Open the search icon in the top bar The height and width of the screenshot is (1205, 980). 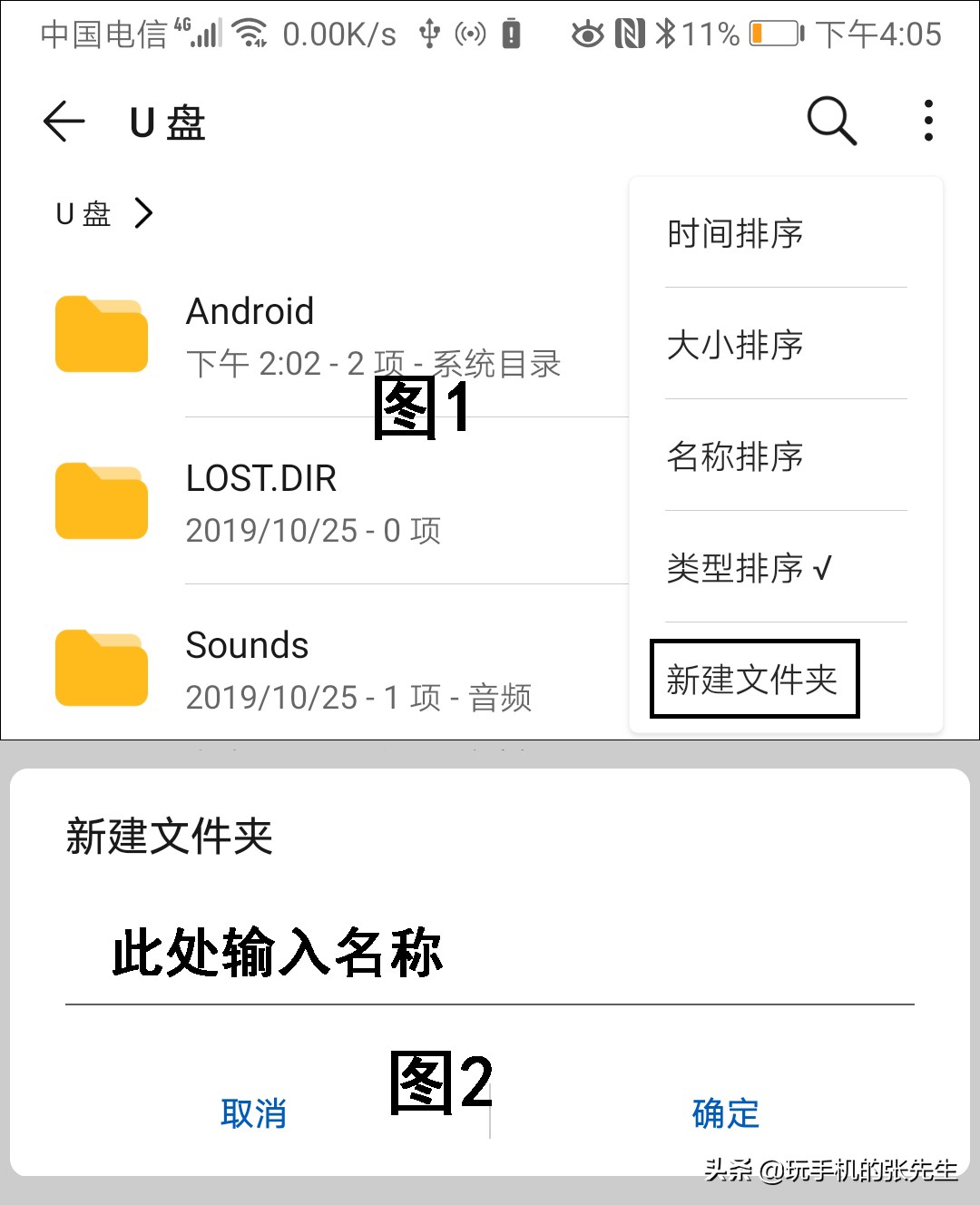830,121
